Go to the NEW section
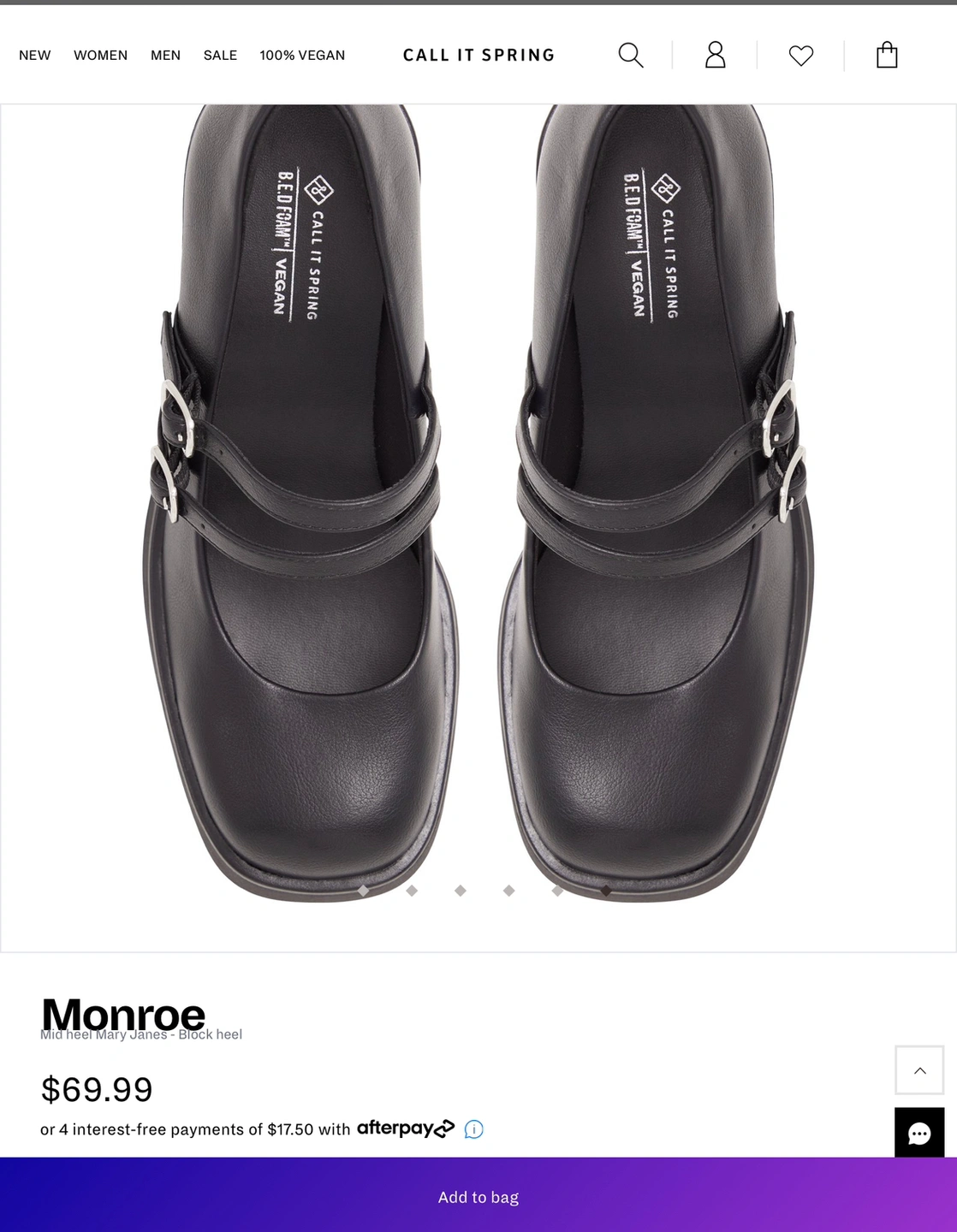 pyautogui.click(x=35, y=56)
